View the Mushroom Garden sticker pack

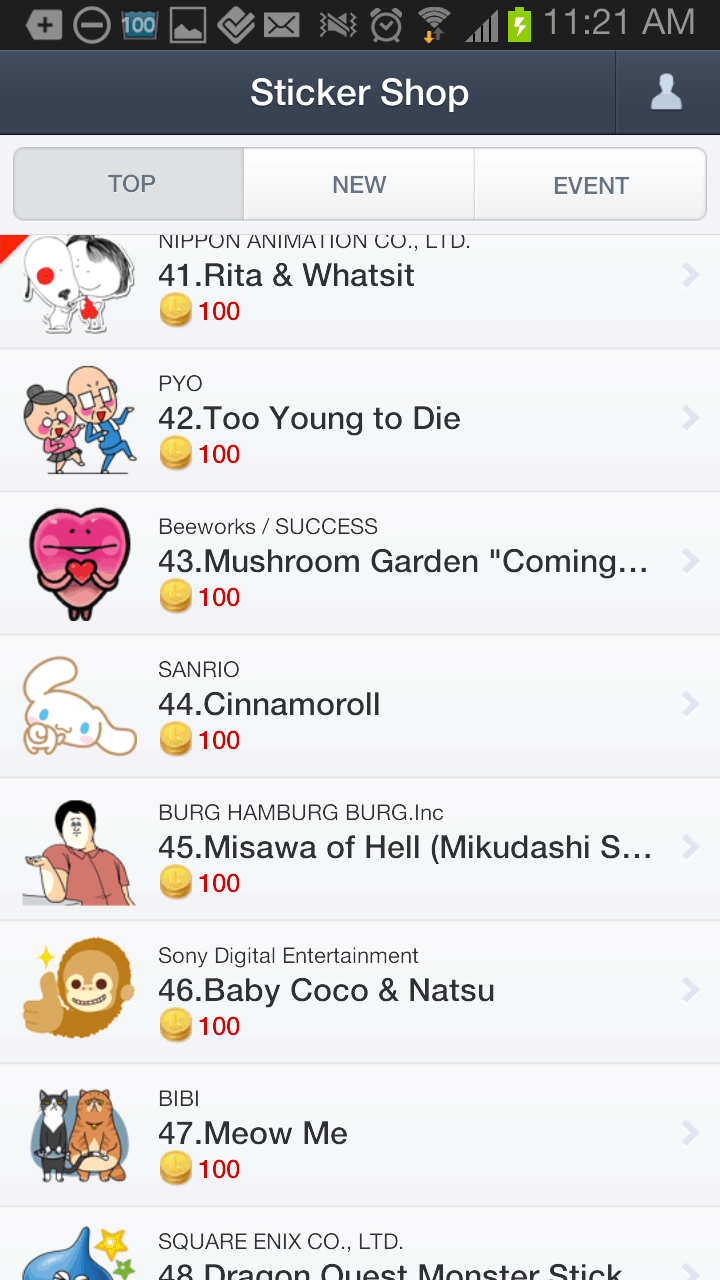[x=360, y=563]
